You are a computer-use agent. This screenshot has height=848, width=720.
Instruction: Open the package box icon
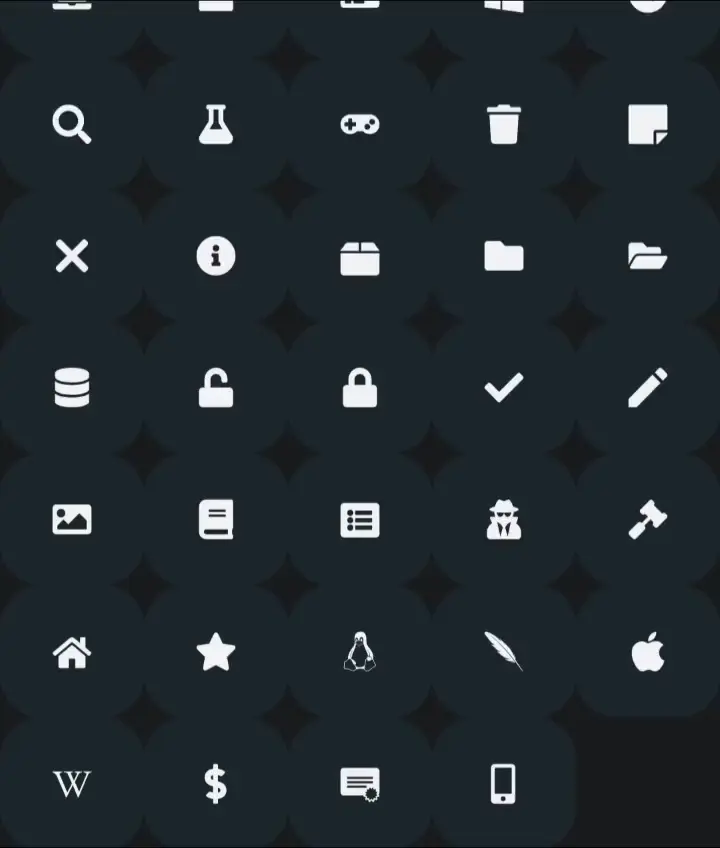coord(360,256)
